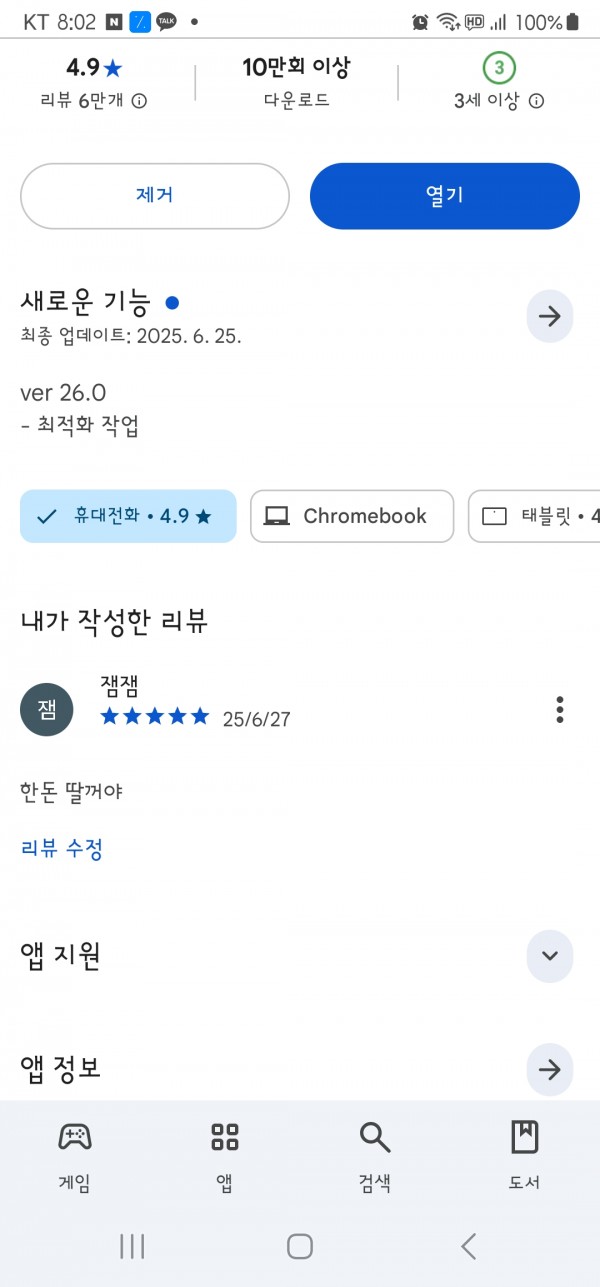The width and height of the screenshot is (600, 1287).
Task: Tap 리뷰 수정 to edit review
Action: [x=62, y=849]
